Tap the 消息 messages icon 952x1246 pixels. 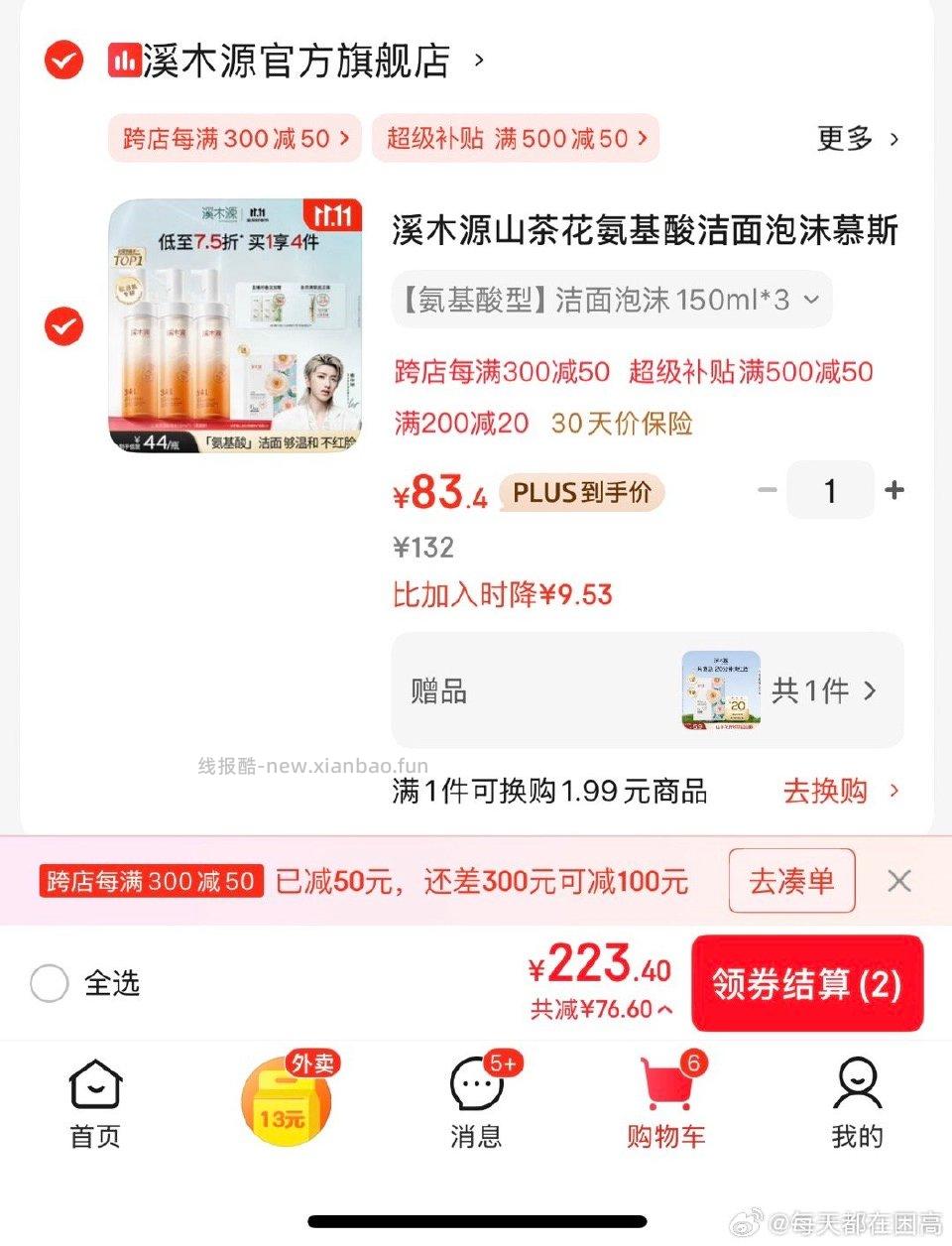[x=476, y=1086]
